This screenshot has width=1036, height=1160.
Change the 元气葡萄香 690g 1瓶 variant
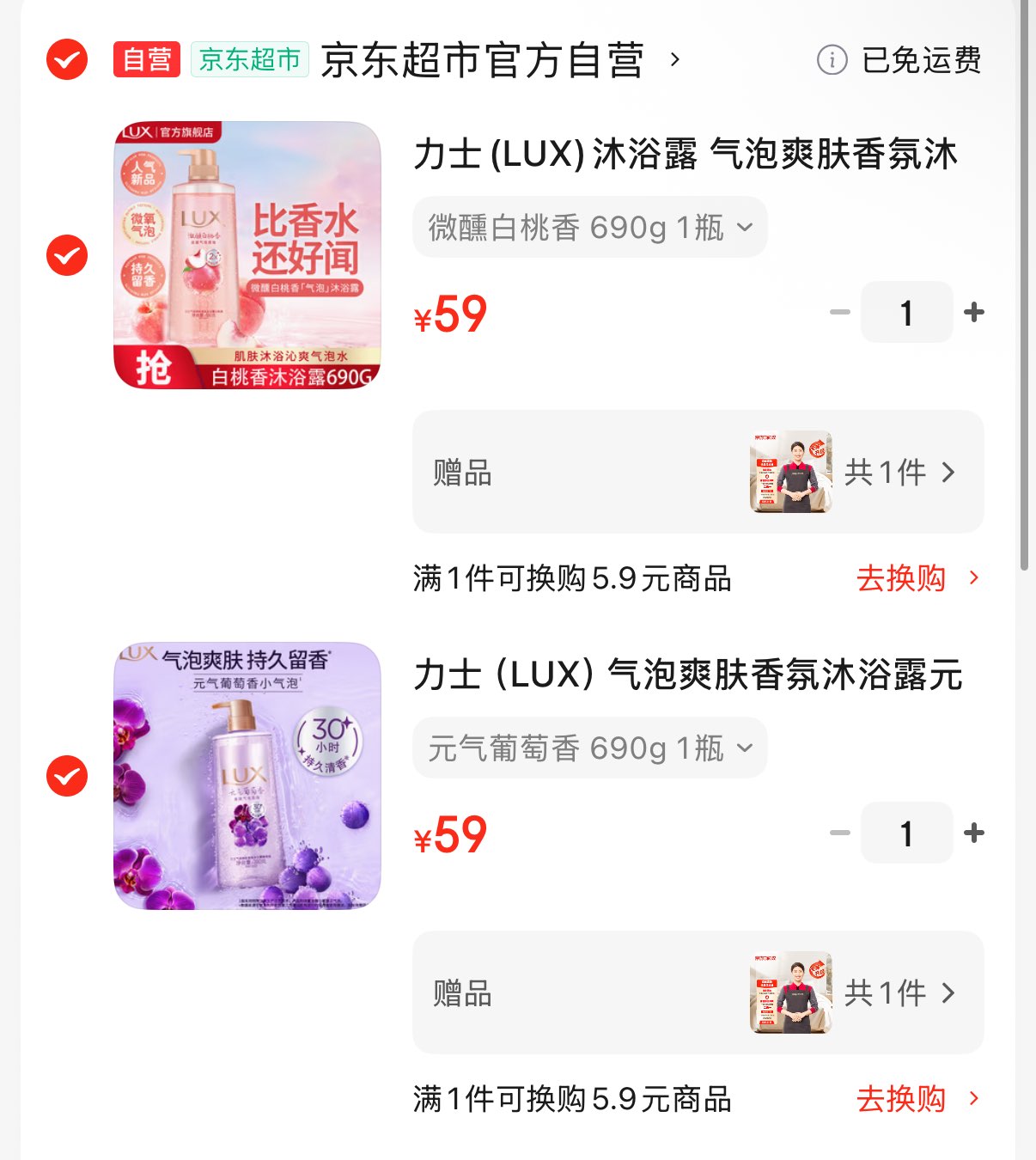(x=589, y=748)
